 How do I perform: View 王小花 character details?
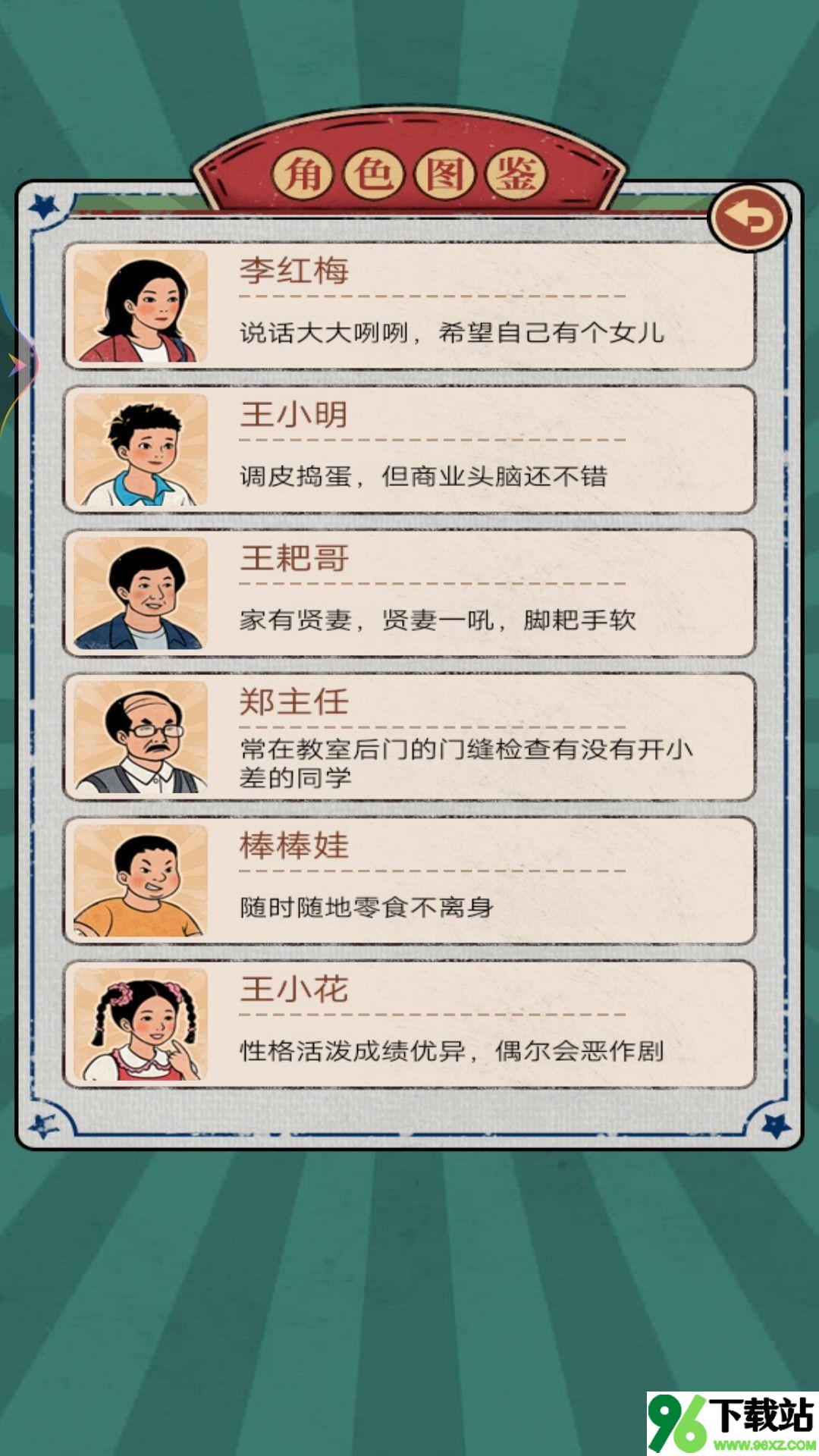click(409, 1024)
